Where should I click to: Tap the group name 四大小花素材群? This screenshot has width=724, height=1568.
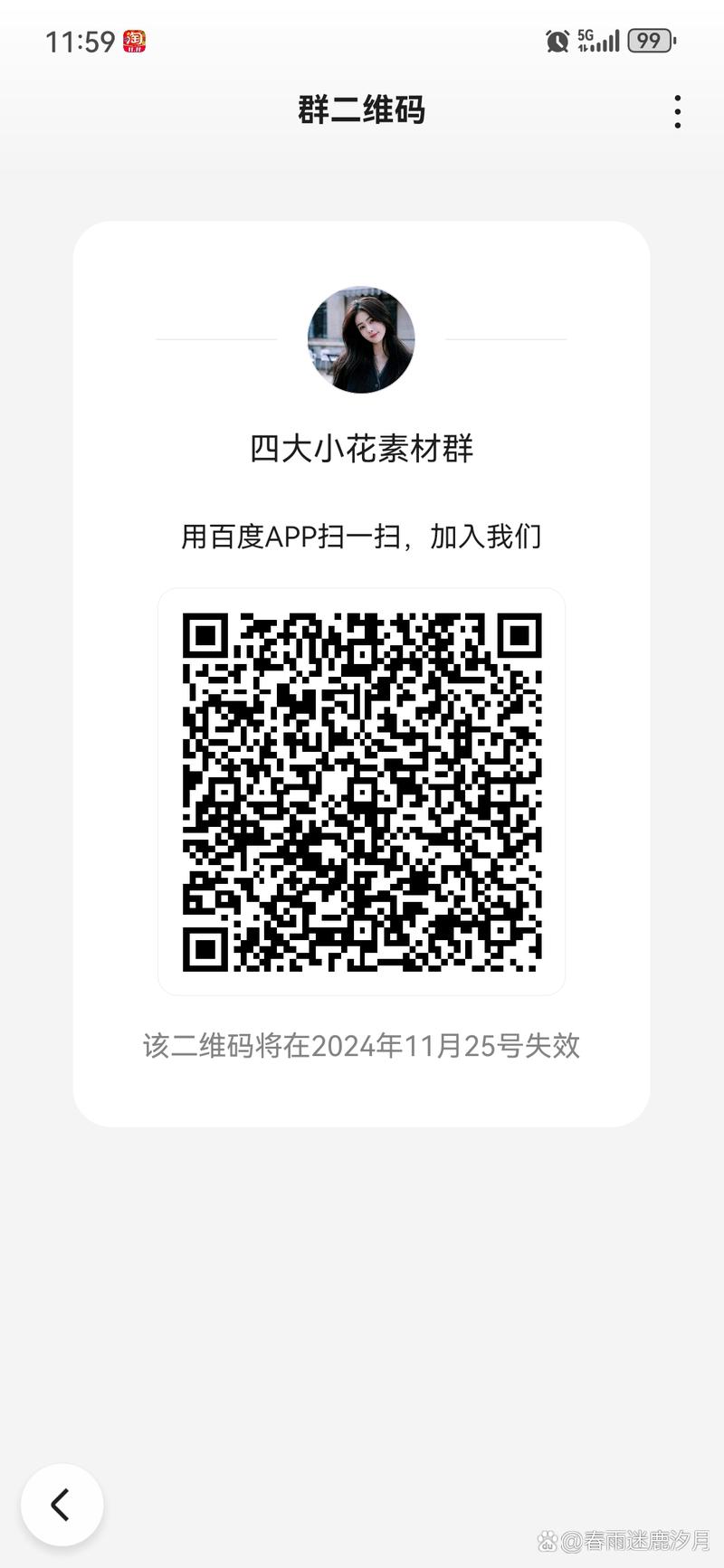pyautogui.click(x=361, y=449)
